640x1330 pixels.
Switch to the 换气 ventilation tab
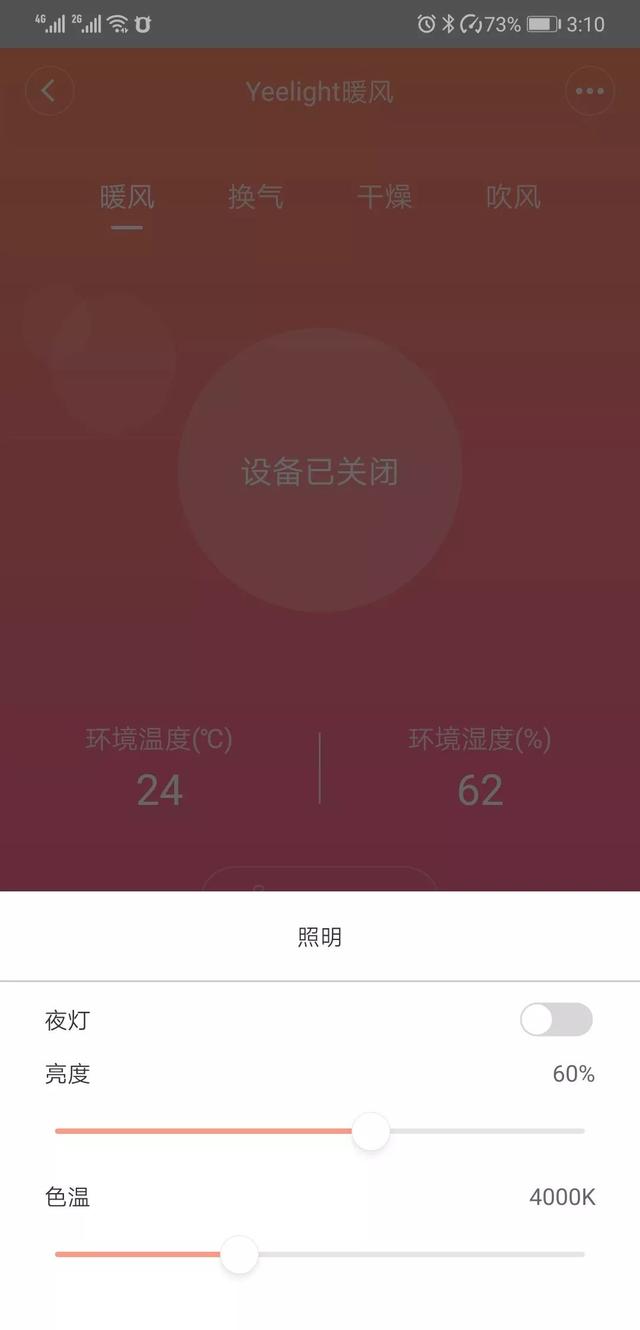(256, 196)
